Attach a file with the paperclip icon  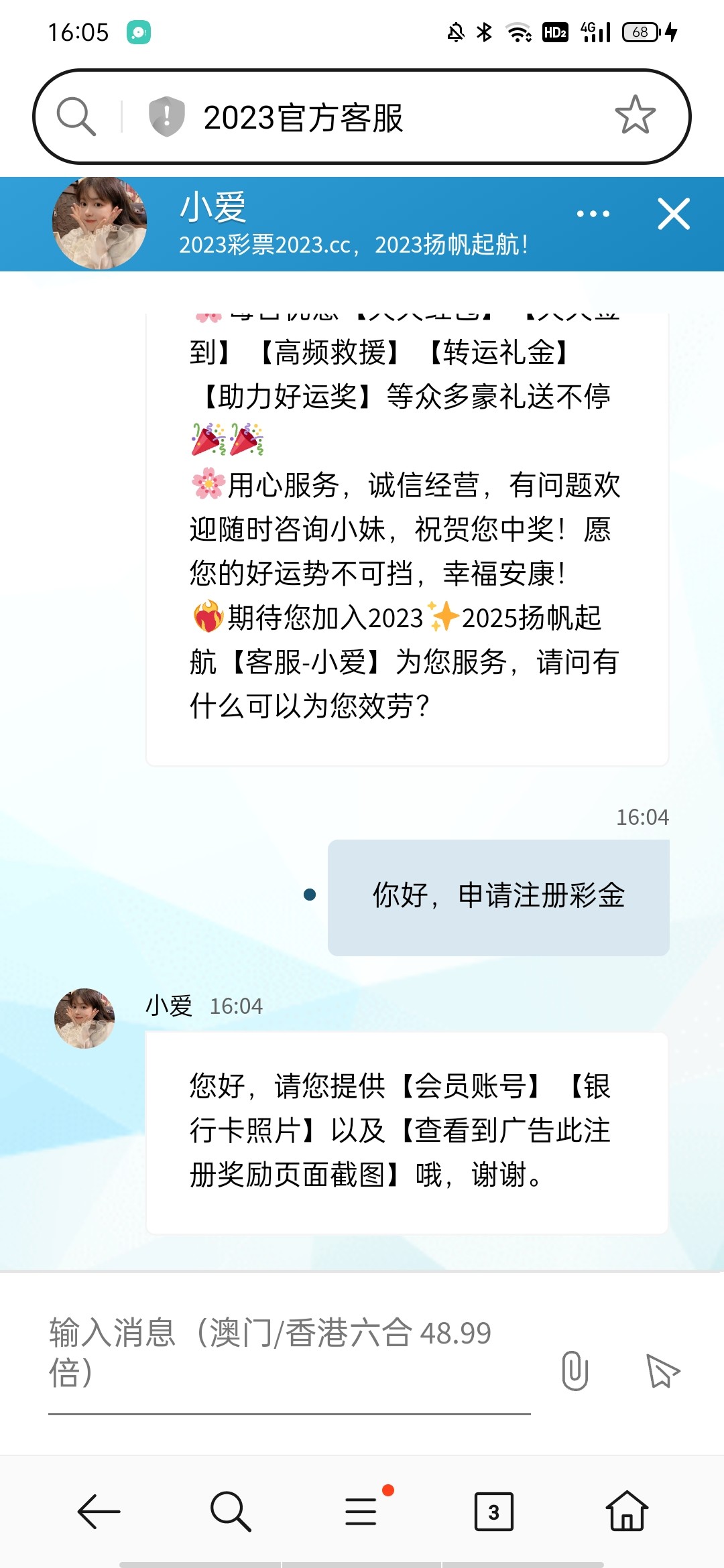(575, 1371)
